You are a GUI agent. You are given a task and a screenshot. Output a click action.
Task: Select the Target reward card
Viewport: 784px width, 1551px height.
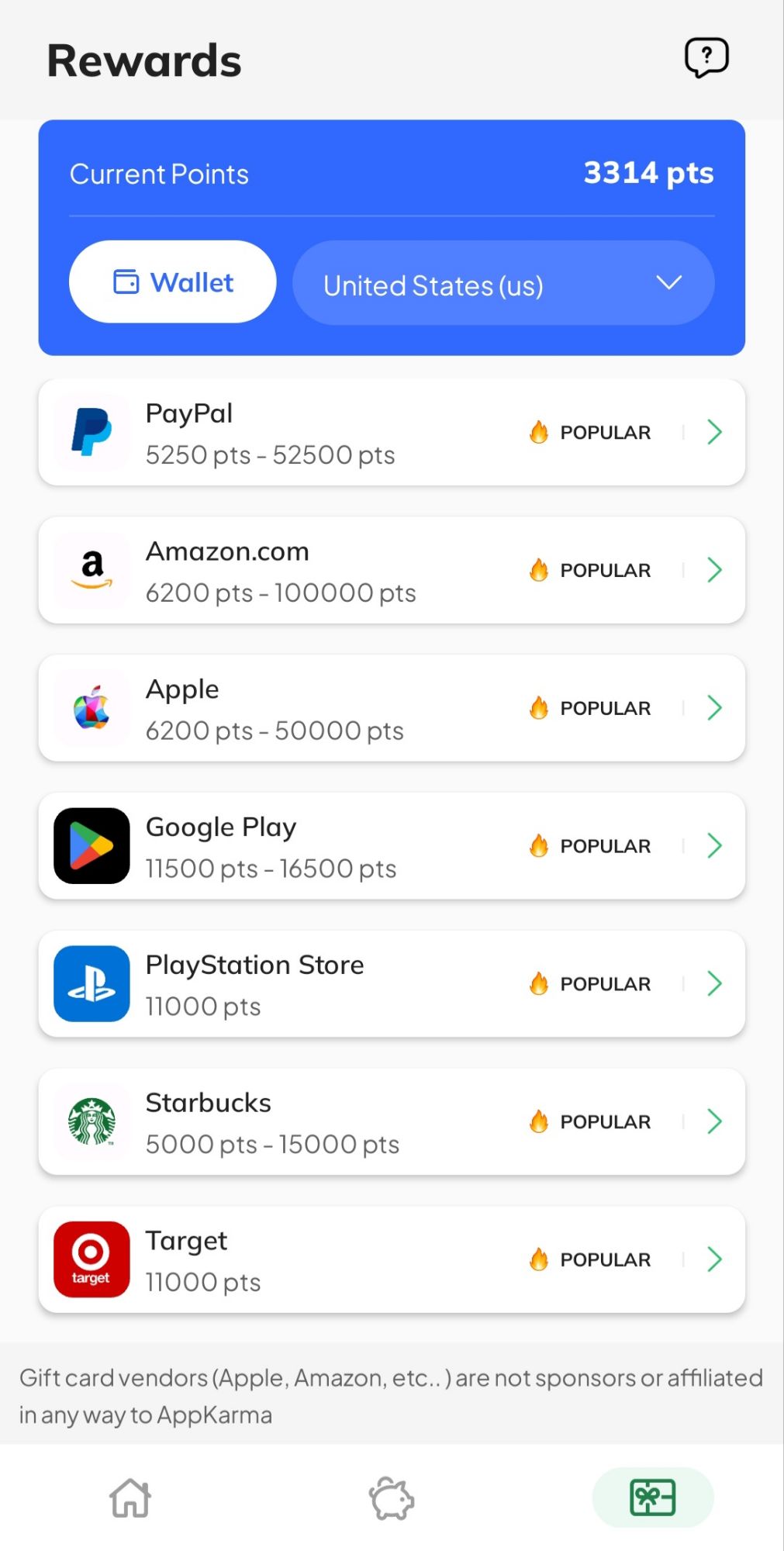[392, 1259]
